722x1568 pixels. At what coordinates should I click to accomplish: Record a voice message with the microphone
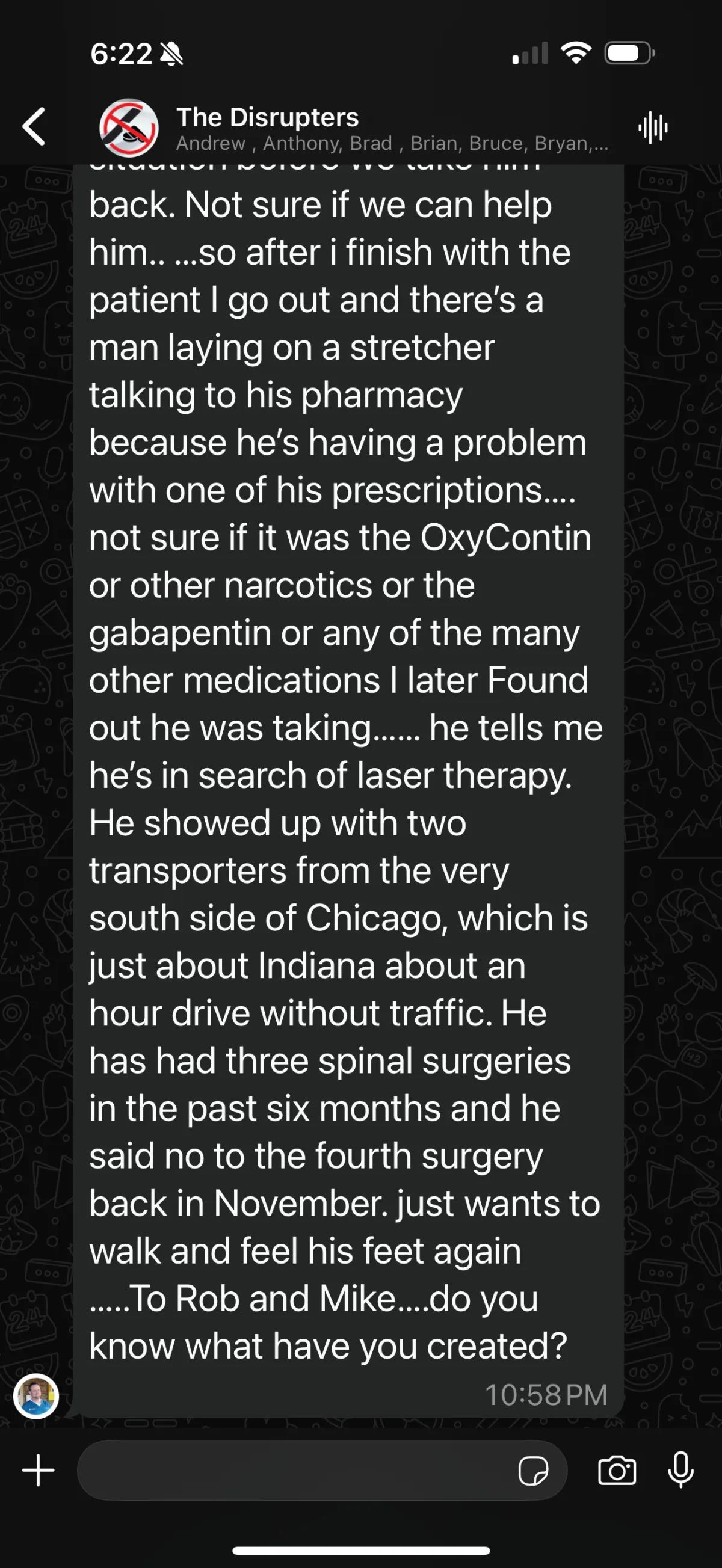click(680, 1470)
